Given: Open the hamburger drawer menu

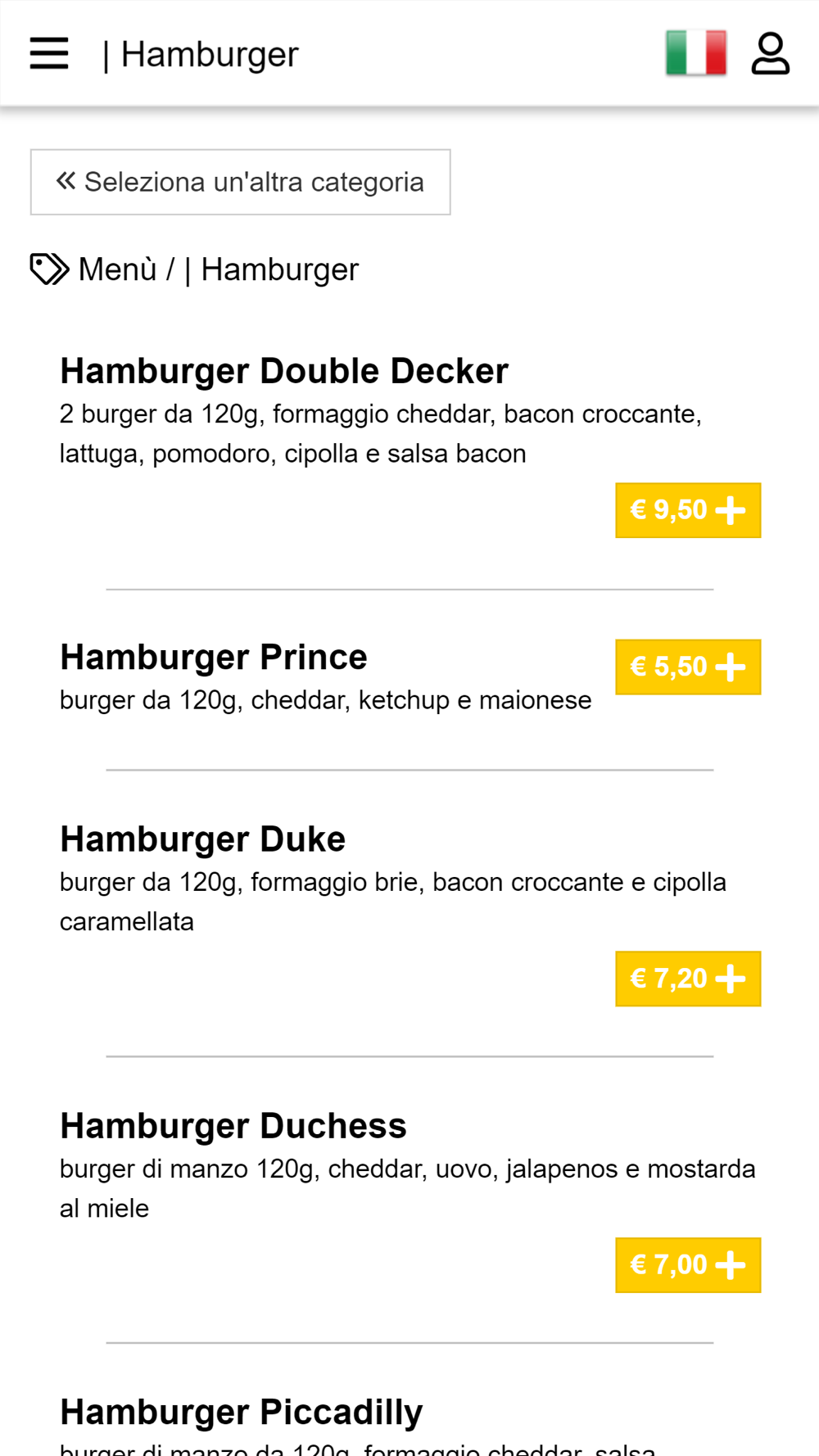Looking at the screenshot, I should point(49,54).
